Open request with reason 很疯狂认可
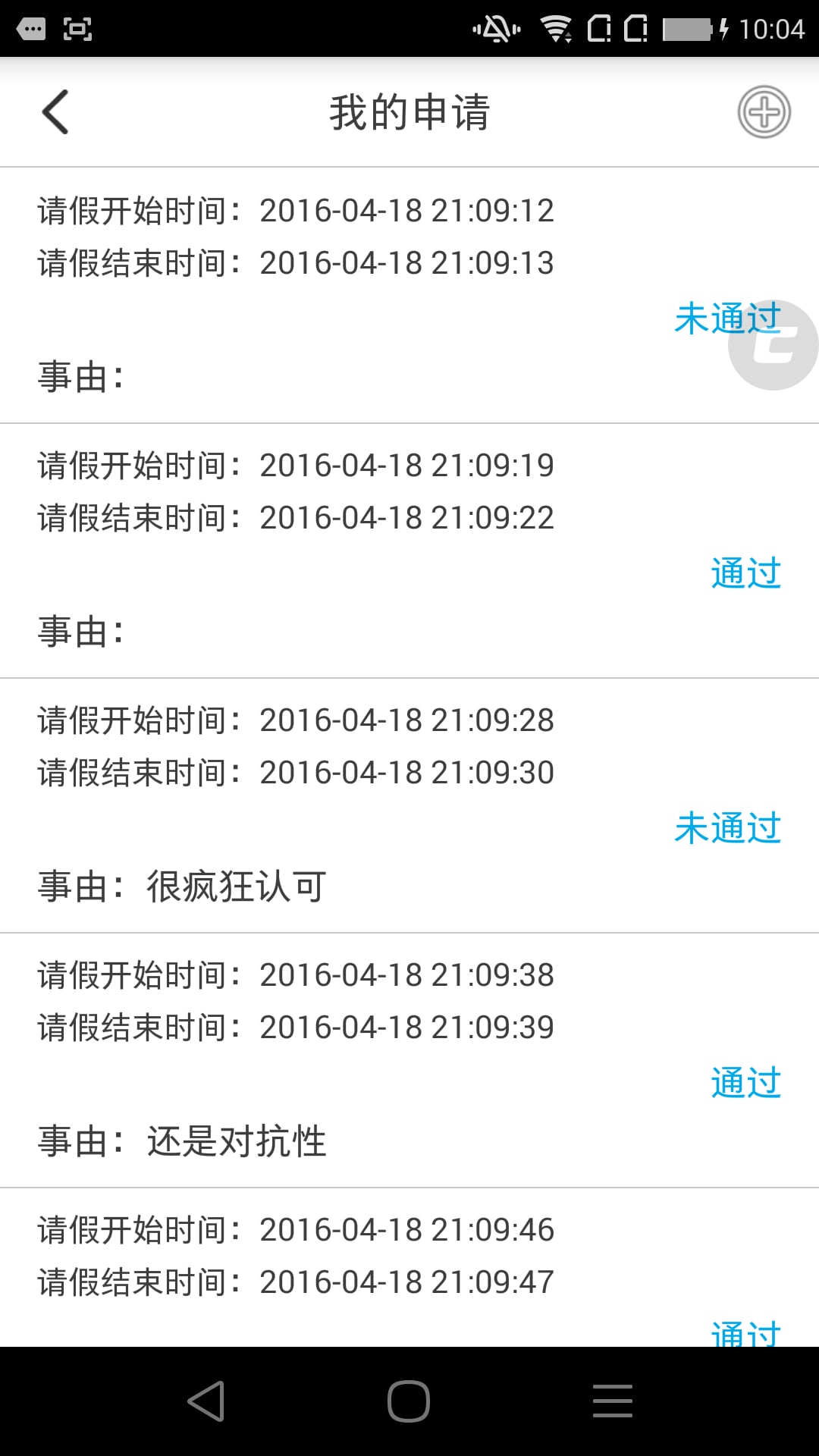The height and width of the screenshot is (1456, 819). pos(409,805)
